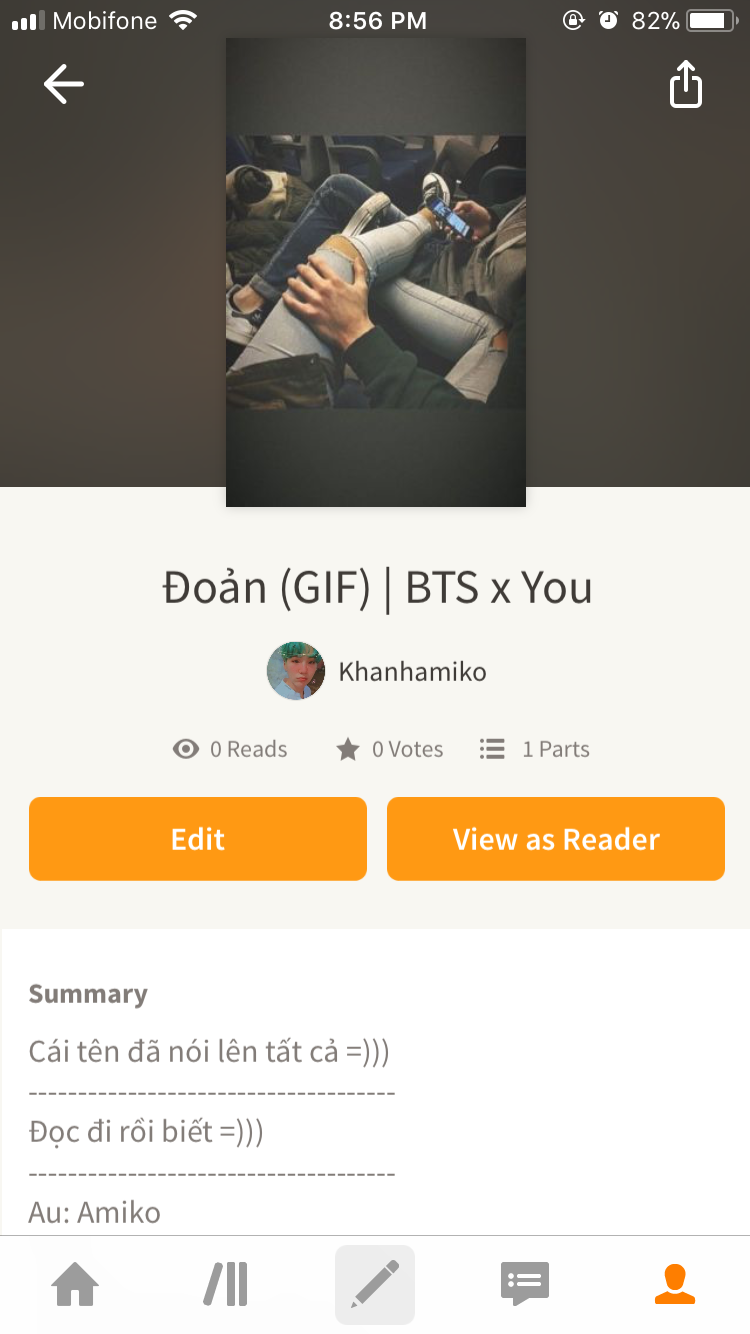Image resolution: width=750 pixels, height=1334 pixels.
Task: Go to the Profile tab
Action: [x=675, y=1284]
